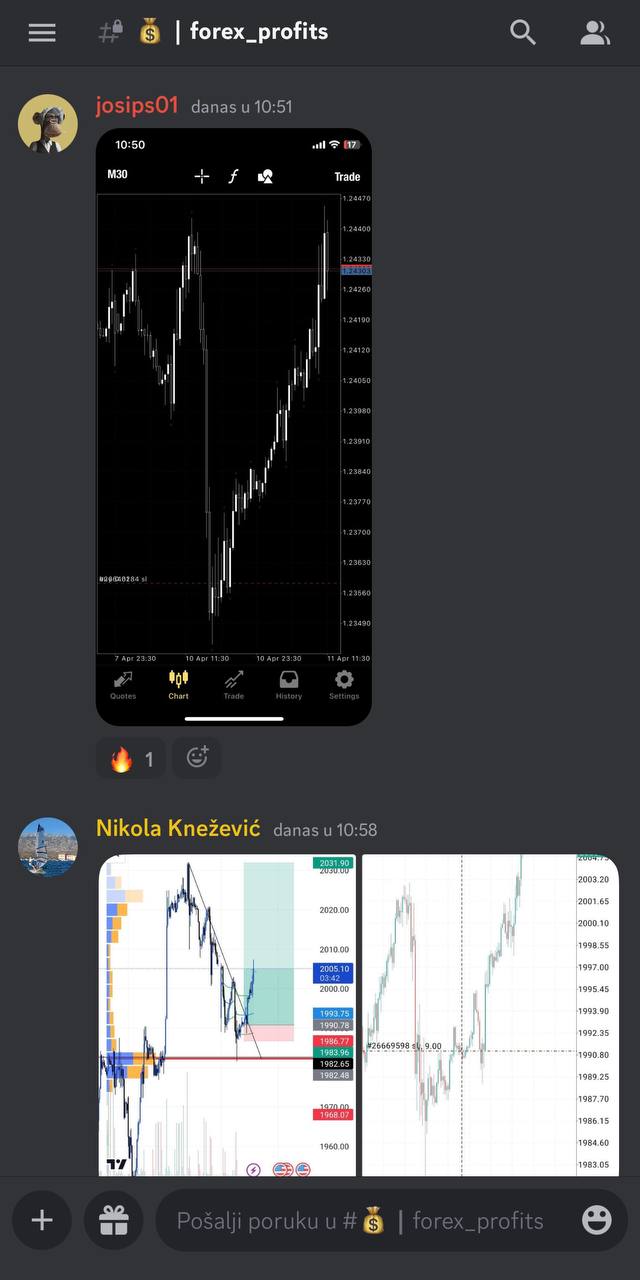Screen dimensions: 640x1280
Task: Show the channel member list
Action: click(595, 33)
